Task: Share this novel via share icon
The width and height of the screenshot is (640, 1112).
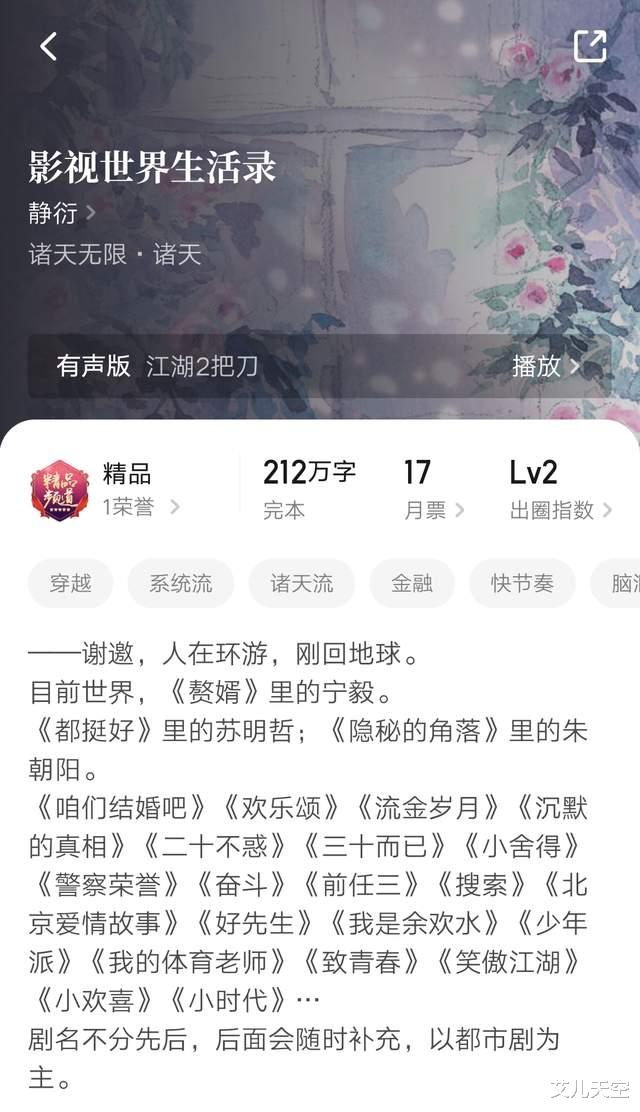Action: pos(590,47)
